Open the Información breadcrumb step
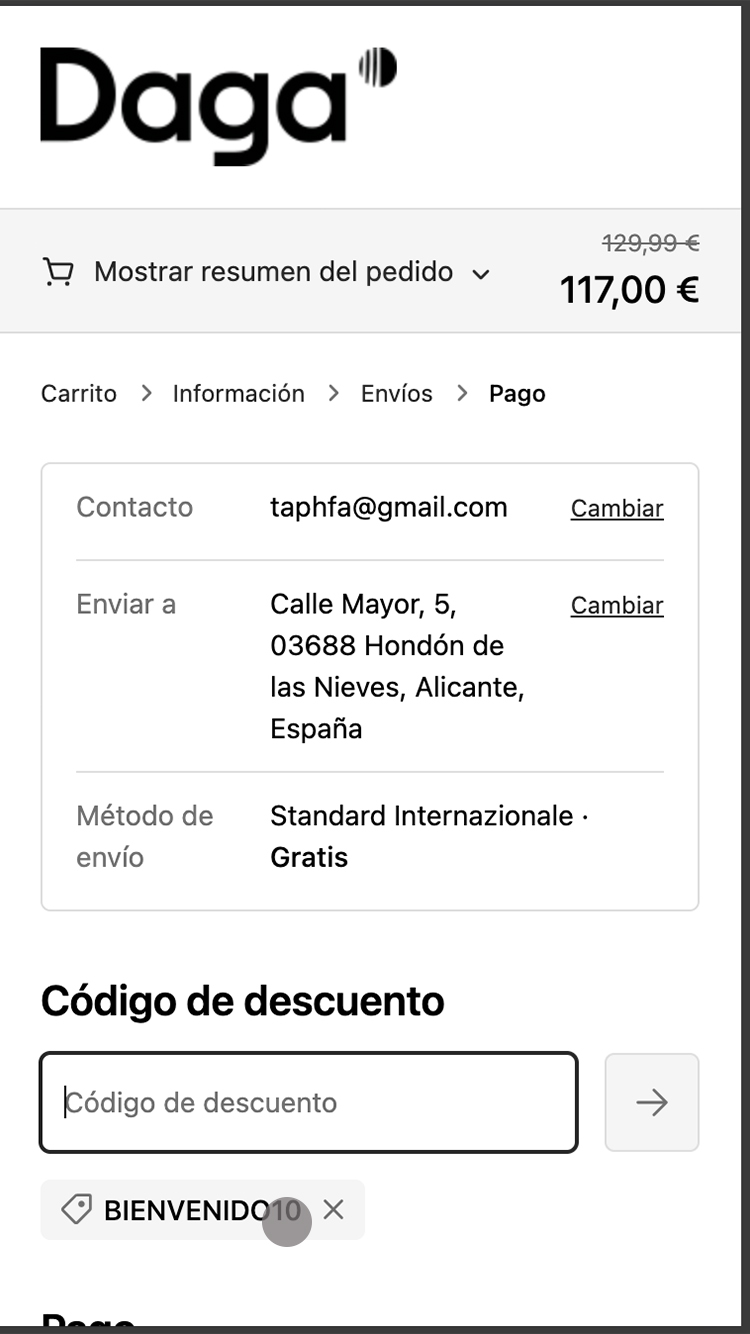 238,394
